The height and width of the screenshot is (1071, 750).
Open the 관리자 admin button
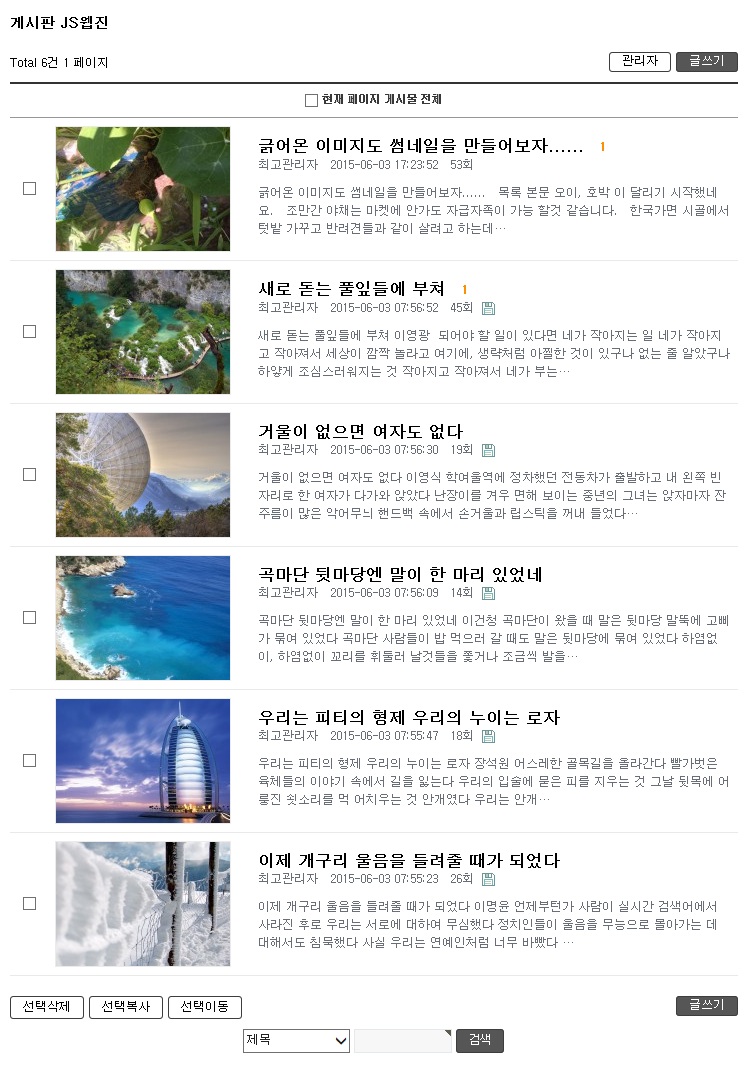click(x=639, y=62)
